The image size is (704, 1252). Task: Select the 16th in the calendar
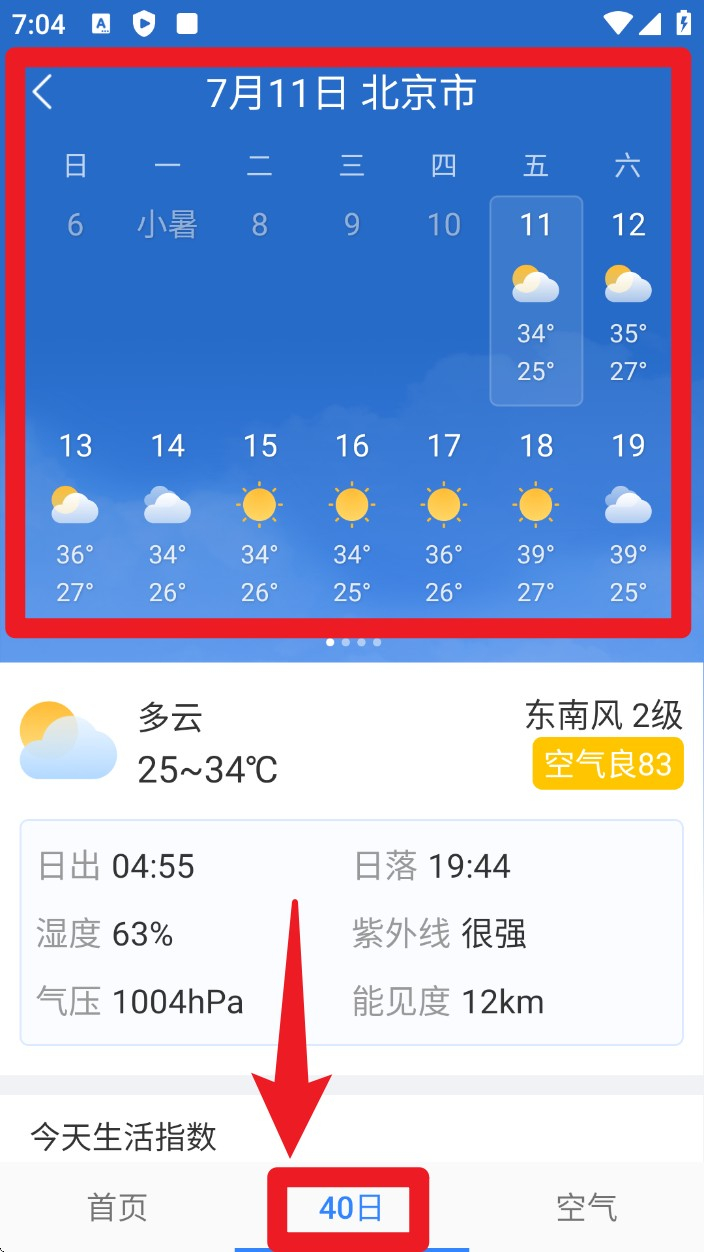[x=352, y=520]
